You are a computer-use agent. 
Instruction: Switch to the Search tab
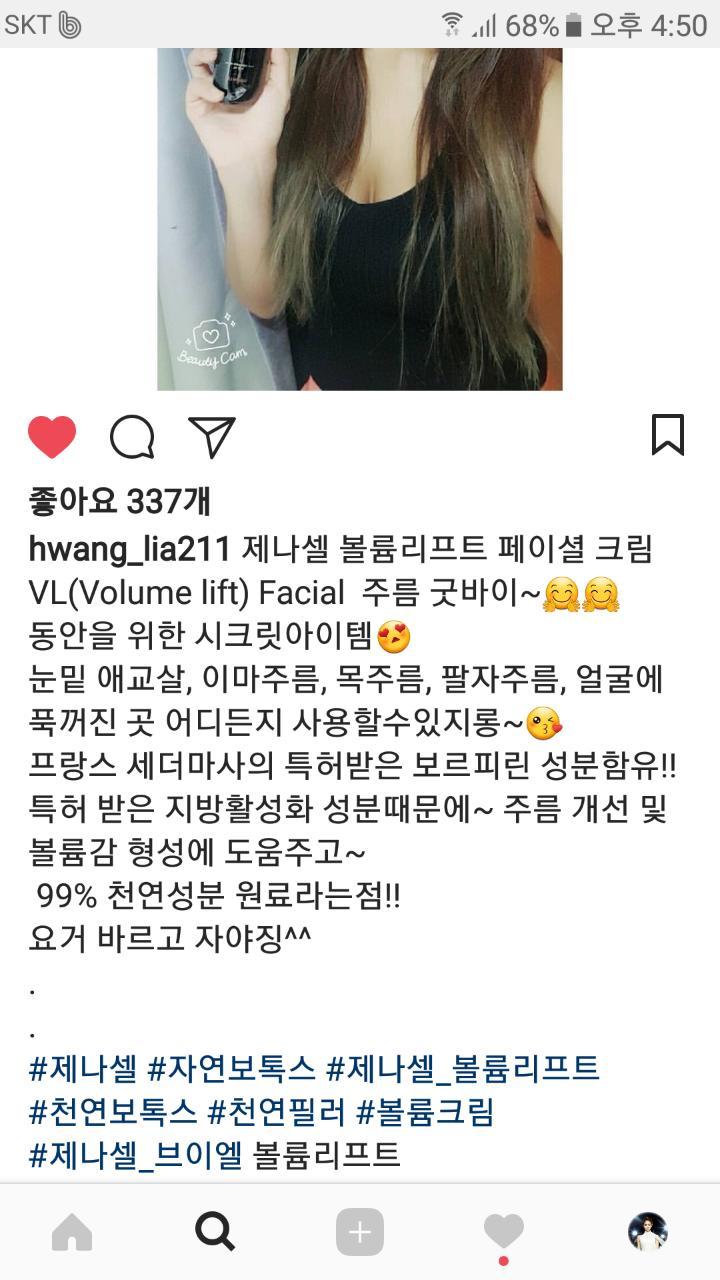pos(215,1233)
